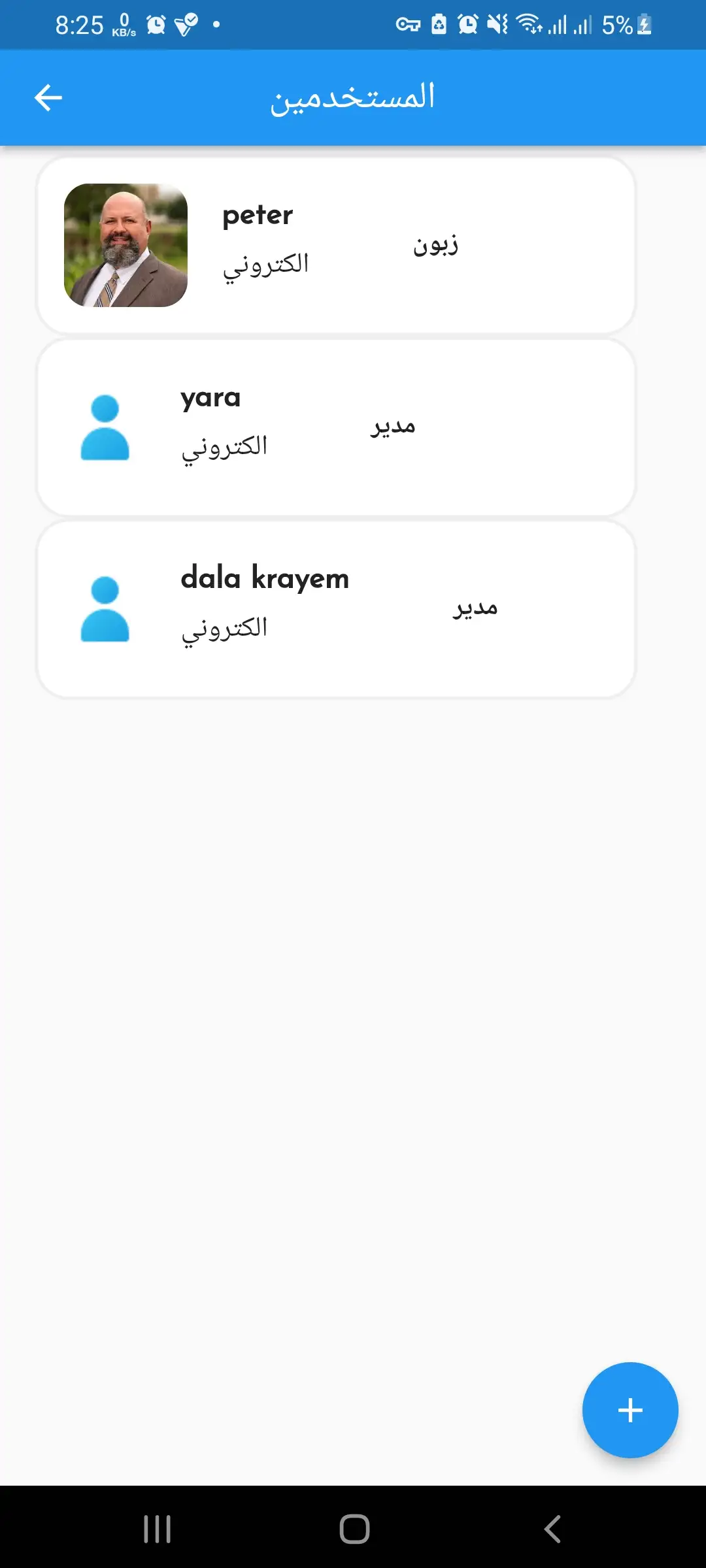The image size is (706, 1568).
Task: Add a new user with plus button
Action: point(630,1409)
